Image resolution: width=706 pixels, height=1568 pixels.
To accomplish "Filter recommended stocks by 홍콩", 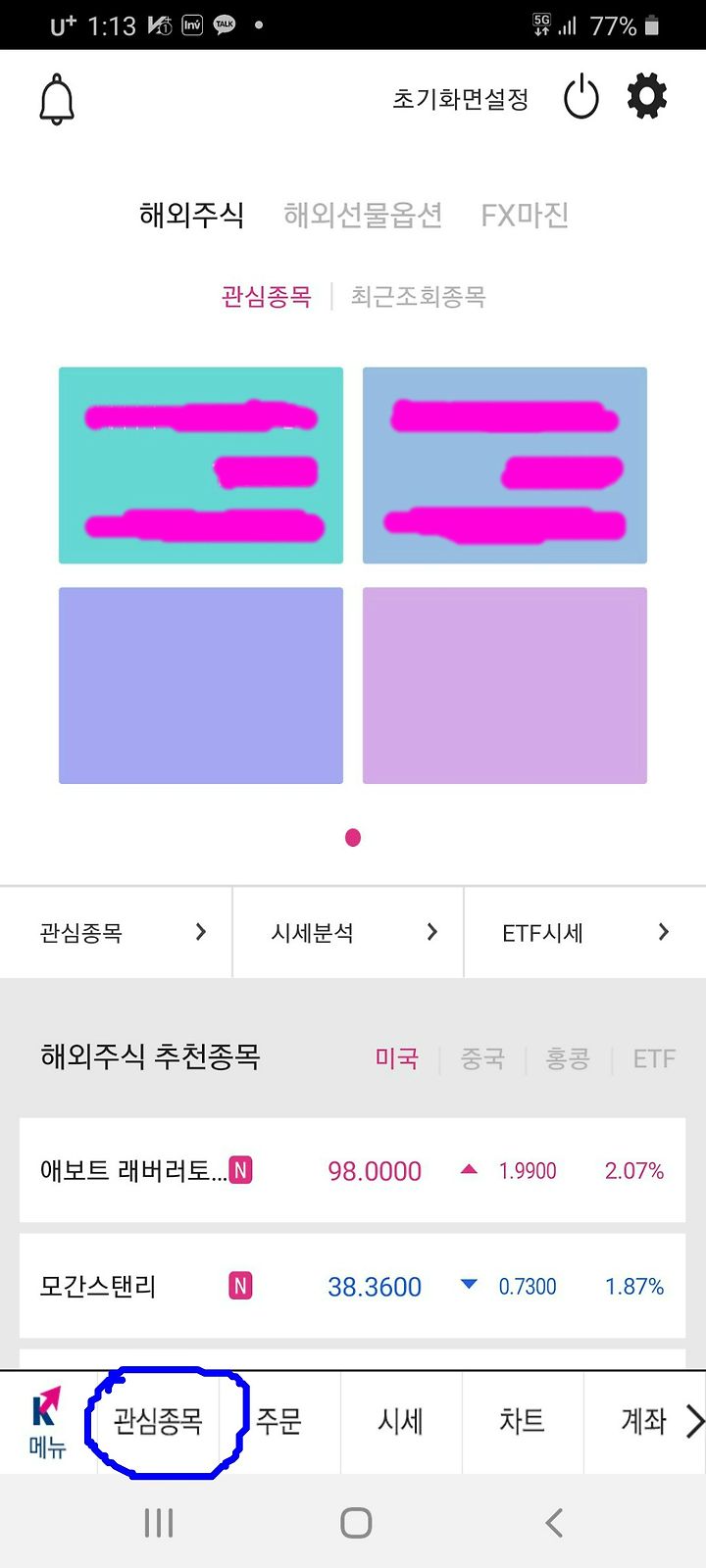I will (x=568, y=1058).
